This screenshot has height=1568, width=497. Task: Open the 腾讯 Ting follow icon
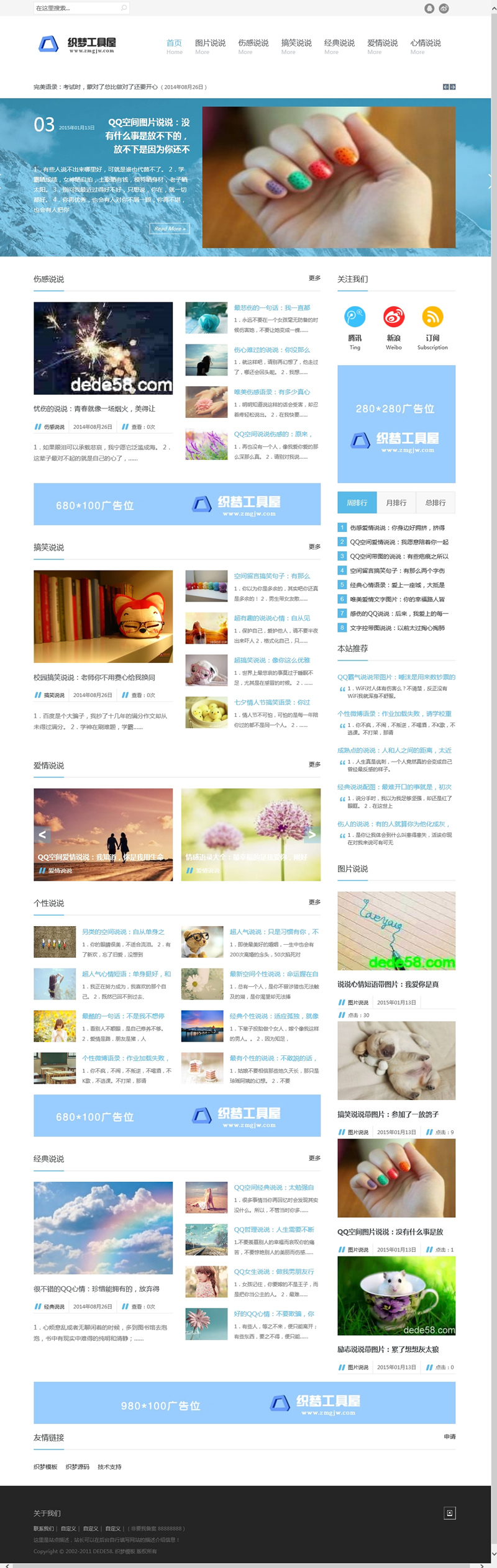tap(355, 317)
